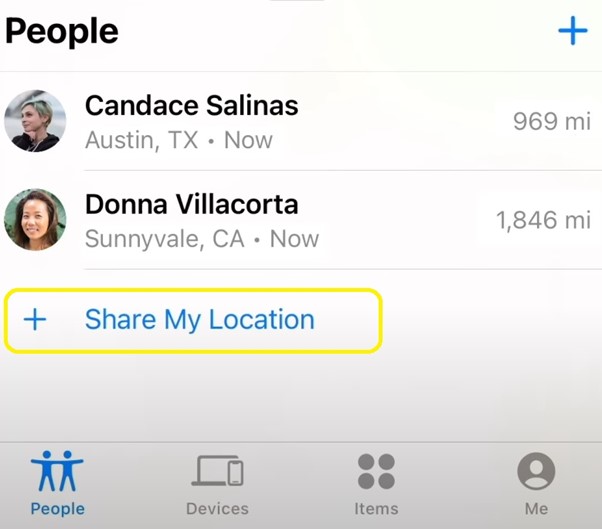Switch to the Devices tab

pos(217,484)
